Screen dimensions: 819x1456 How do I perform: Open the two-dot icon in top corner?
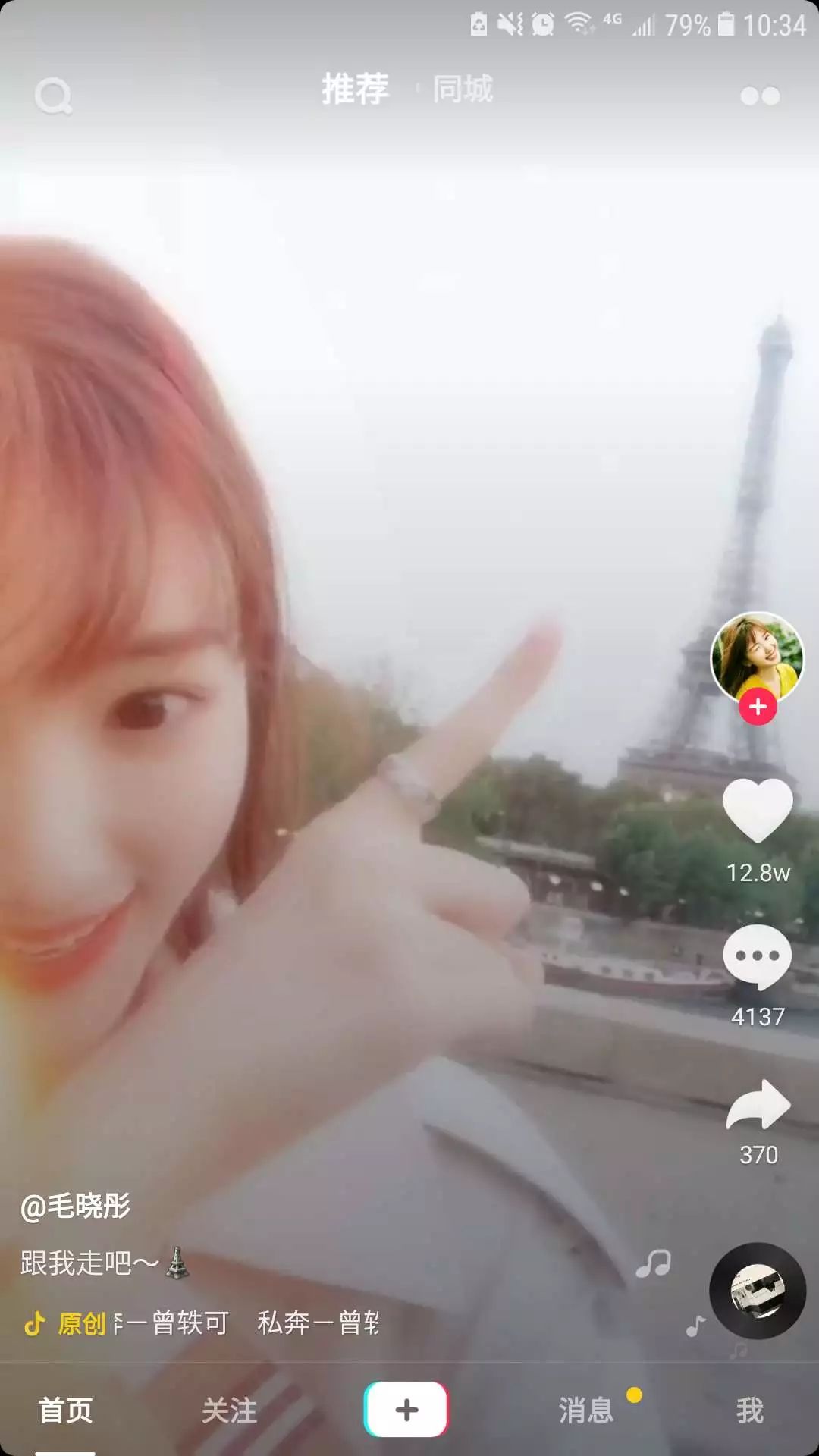click(760, 96)
